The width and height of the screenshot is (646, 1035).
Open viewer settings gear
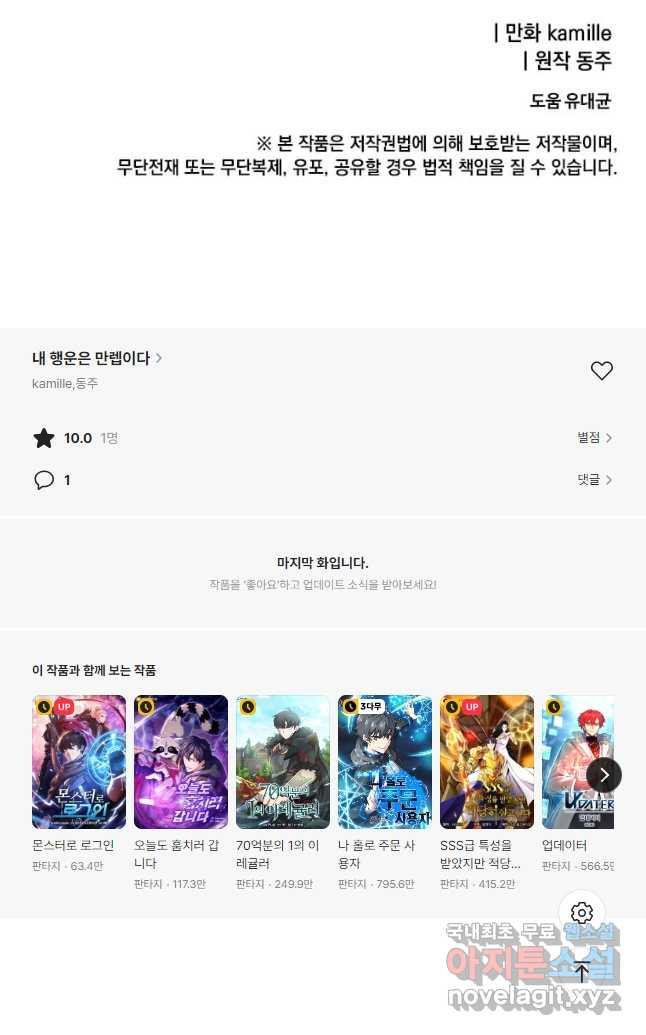[x=582, y=913]
